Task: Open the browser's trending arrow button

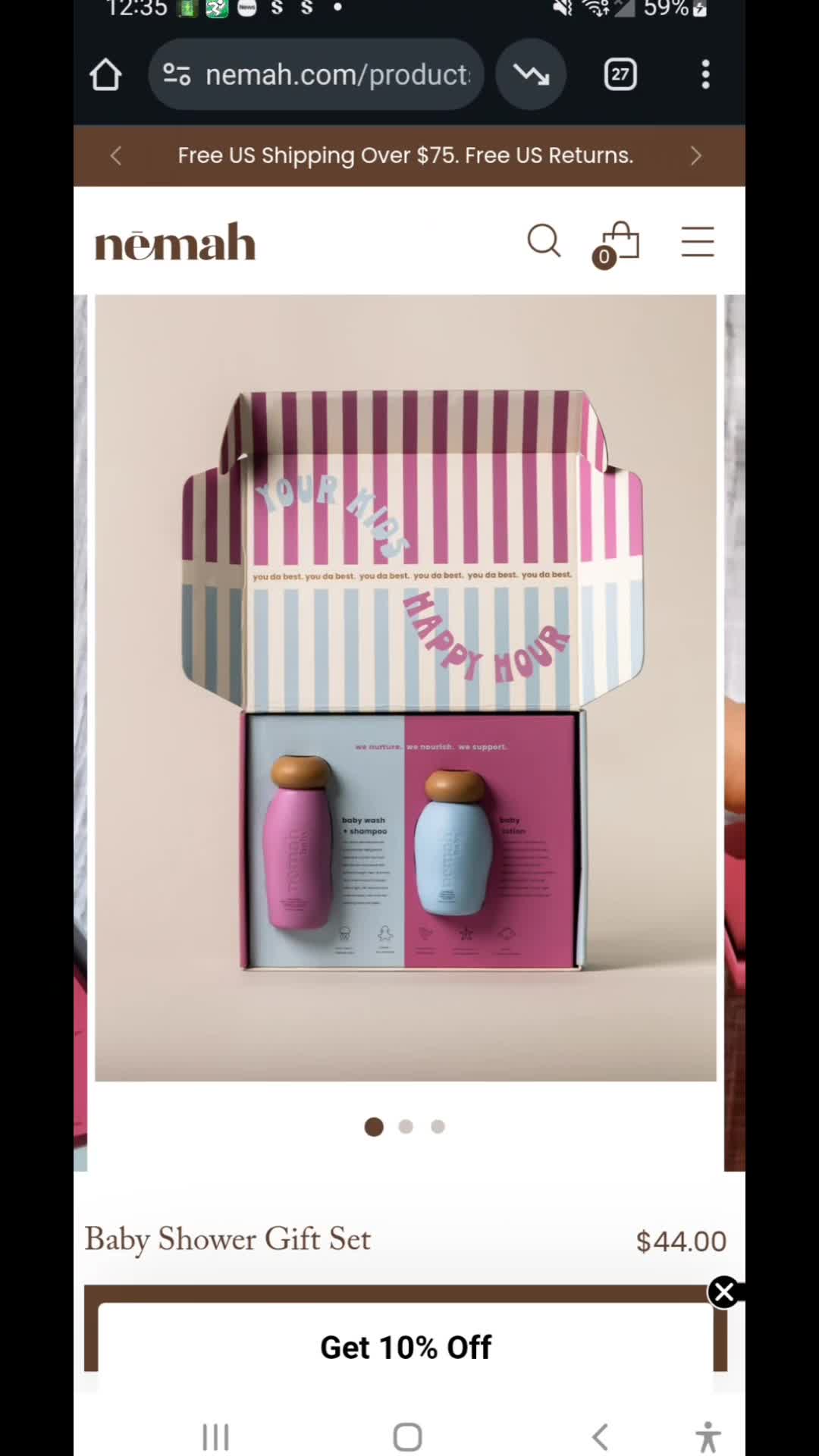Action: pos(531,74)
